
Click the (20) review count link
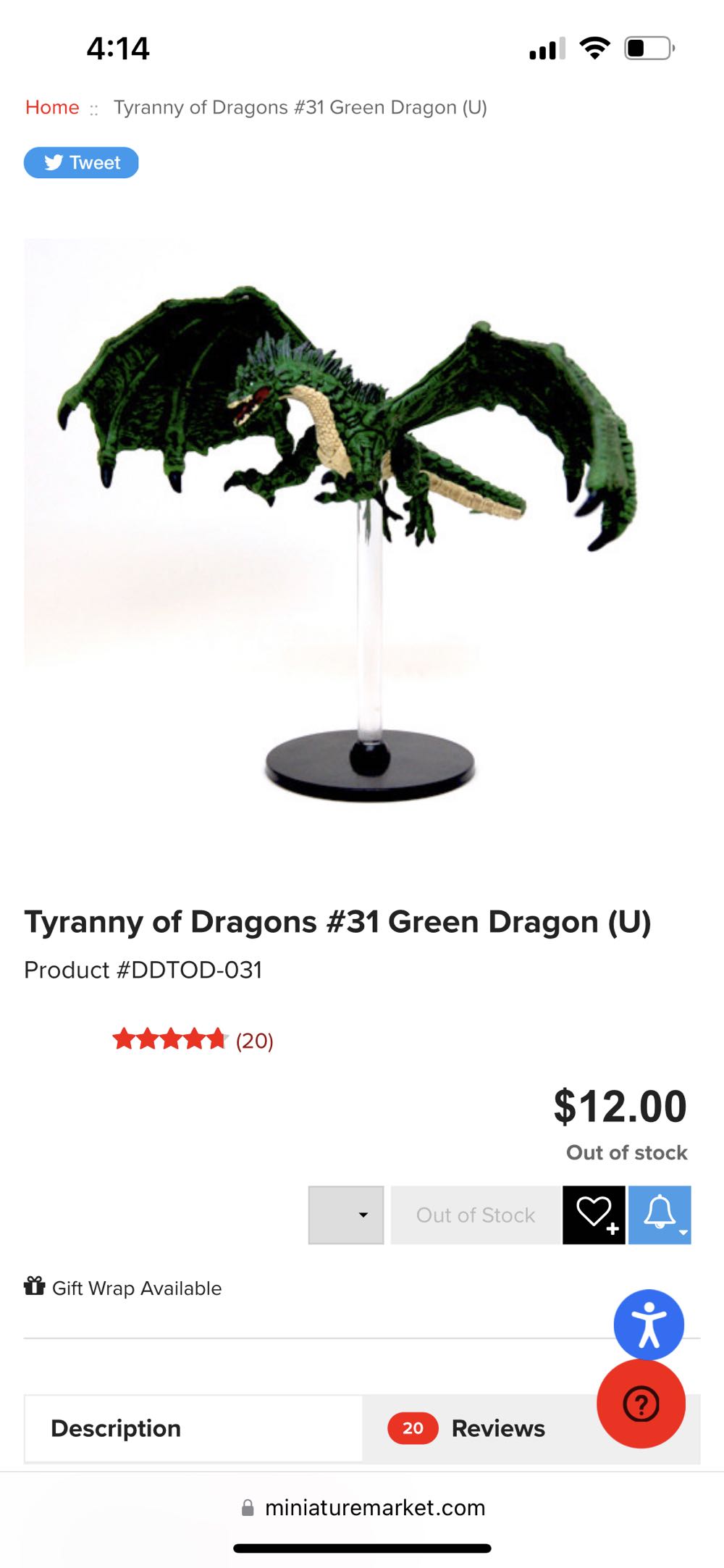[253, 1042]
